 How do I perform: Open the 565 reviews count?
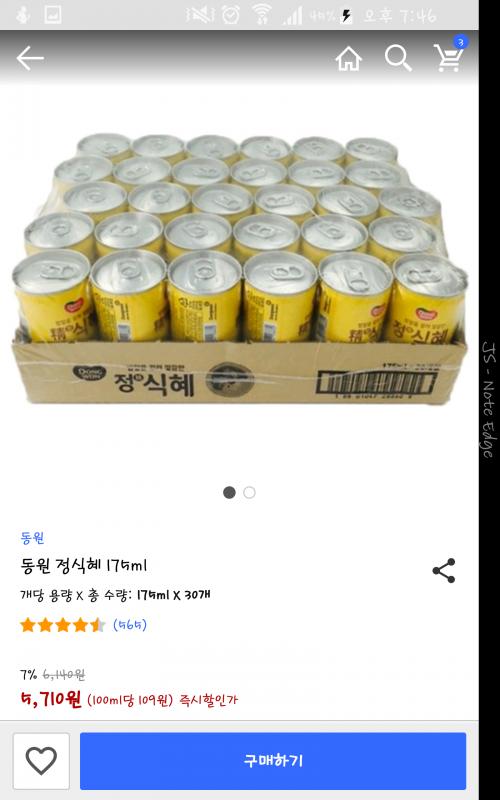(130, 624)
